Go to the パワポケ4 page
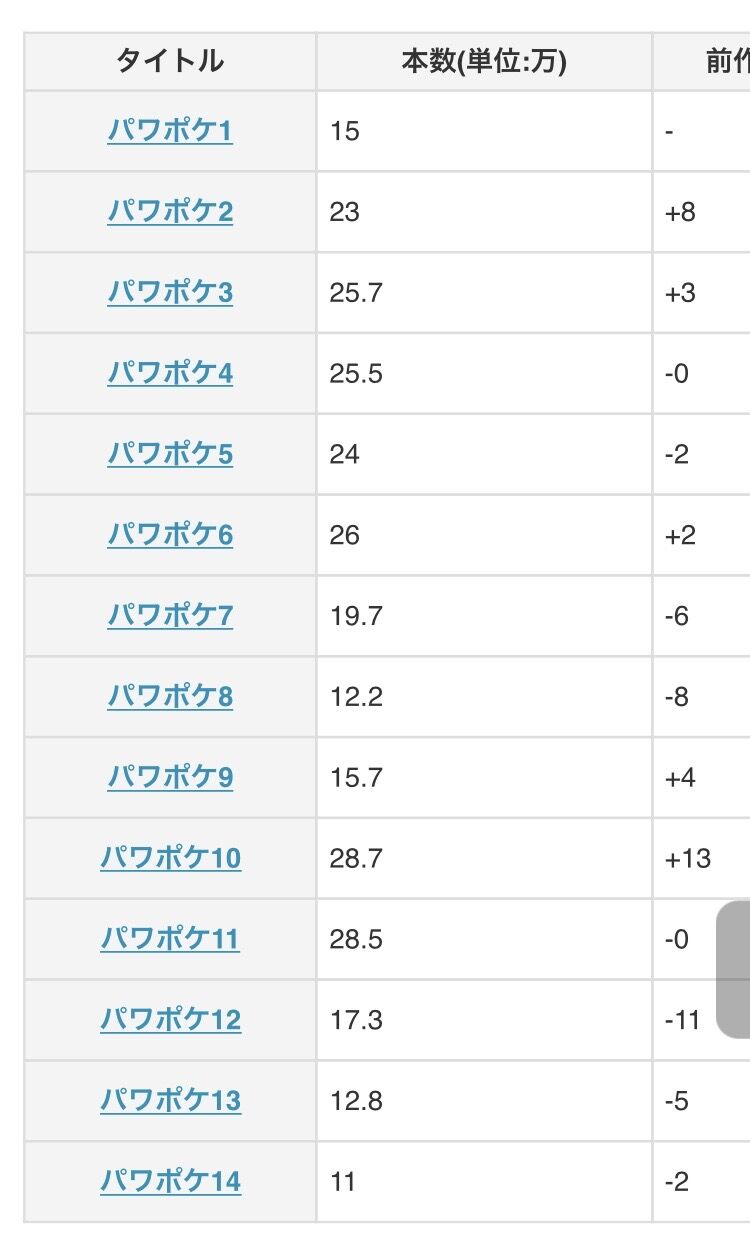The image size is (750, 1246). 170,374
